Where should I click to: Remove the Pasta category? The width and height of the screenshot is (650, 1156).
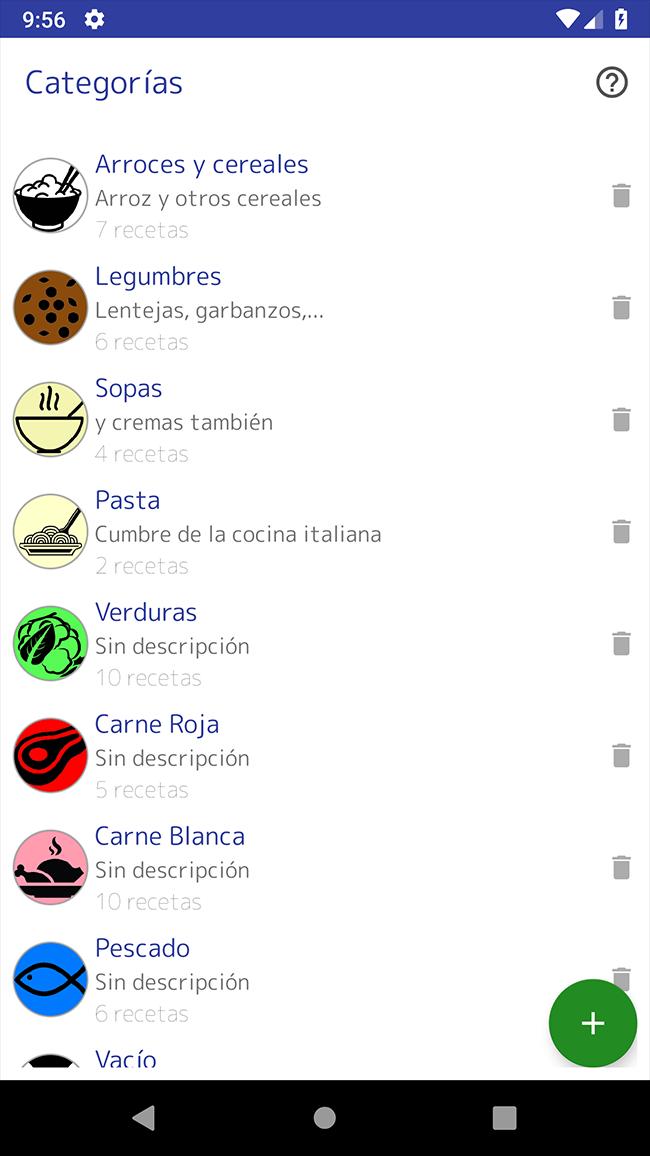(x=621, y=532)
